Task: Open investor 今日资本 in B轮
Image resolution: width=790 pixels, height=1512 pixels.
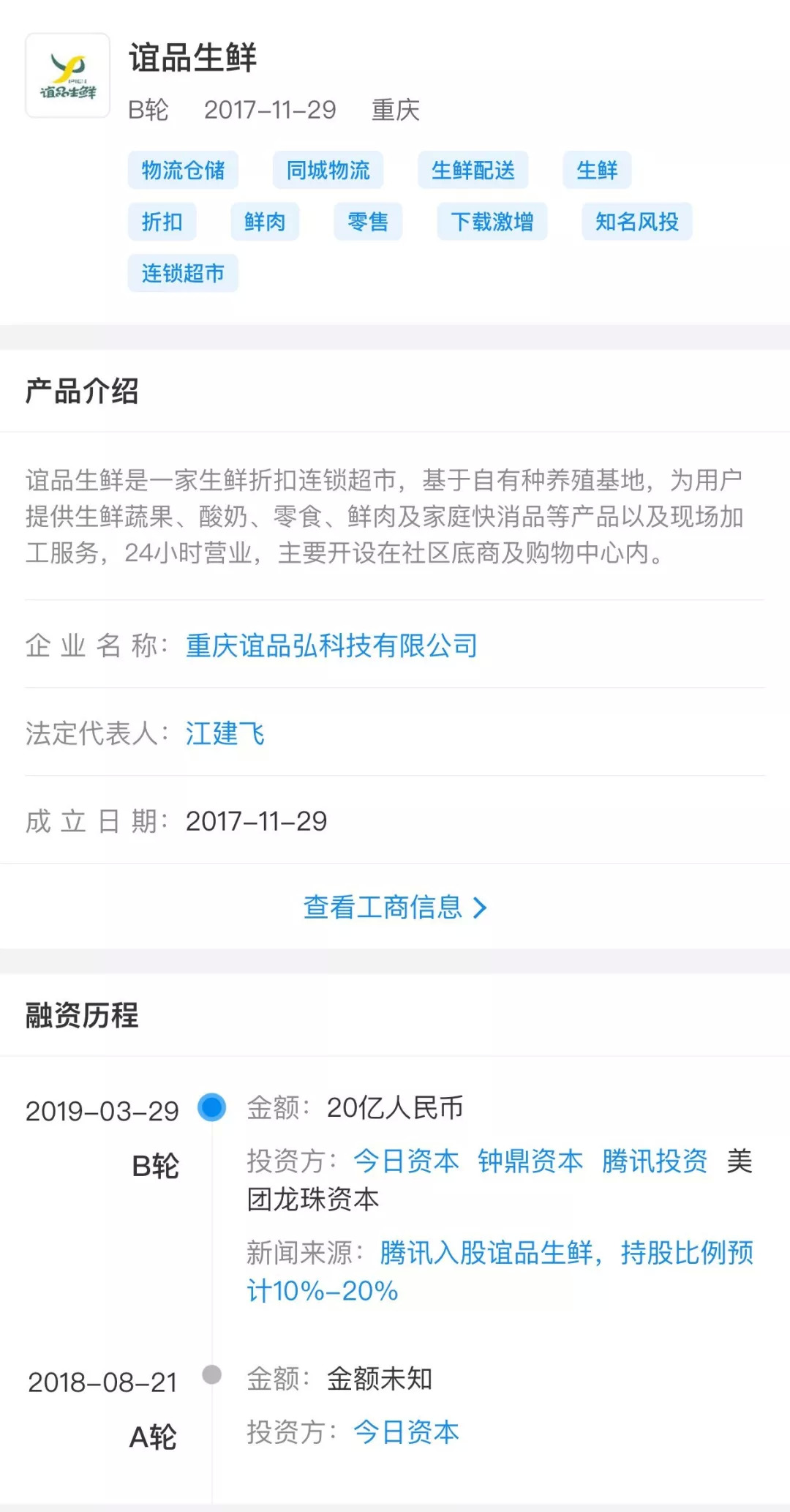Action: point(406,1161)
